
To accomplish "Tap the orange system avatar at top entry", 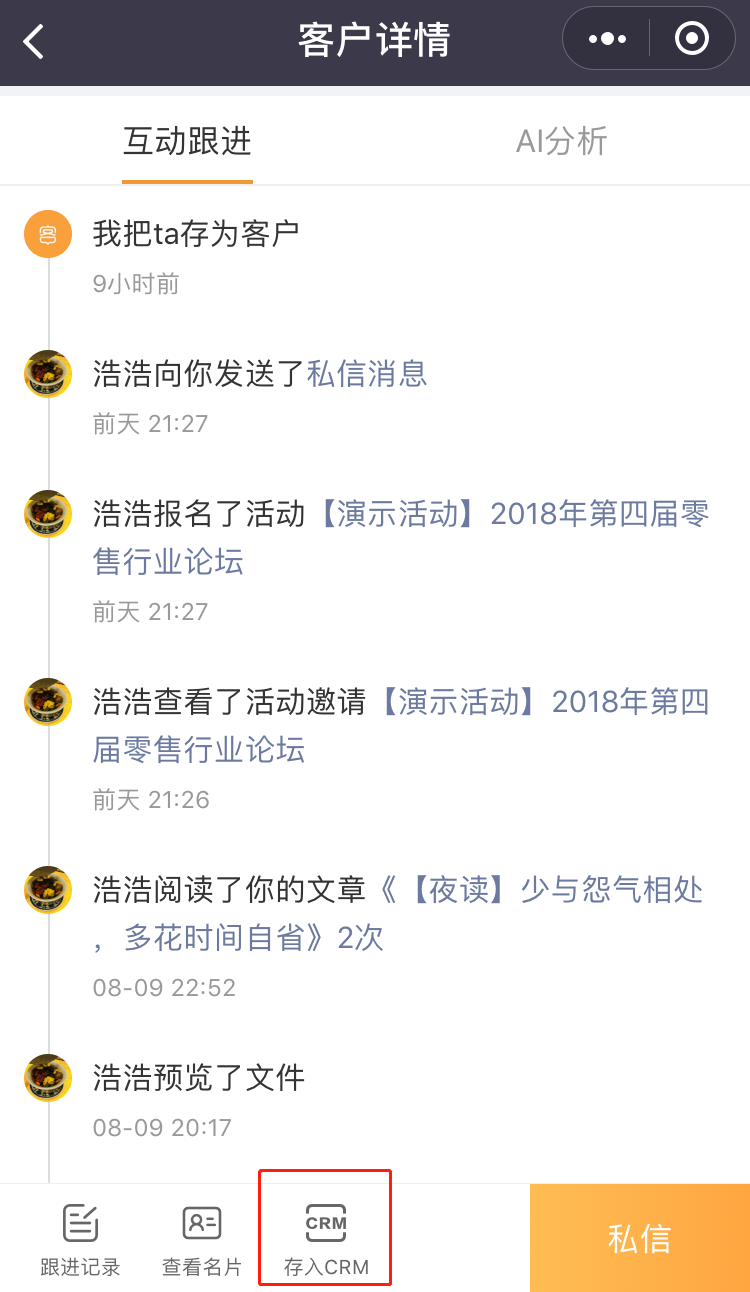I will coord(47,233).
